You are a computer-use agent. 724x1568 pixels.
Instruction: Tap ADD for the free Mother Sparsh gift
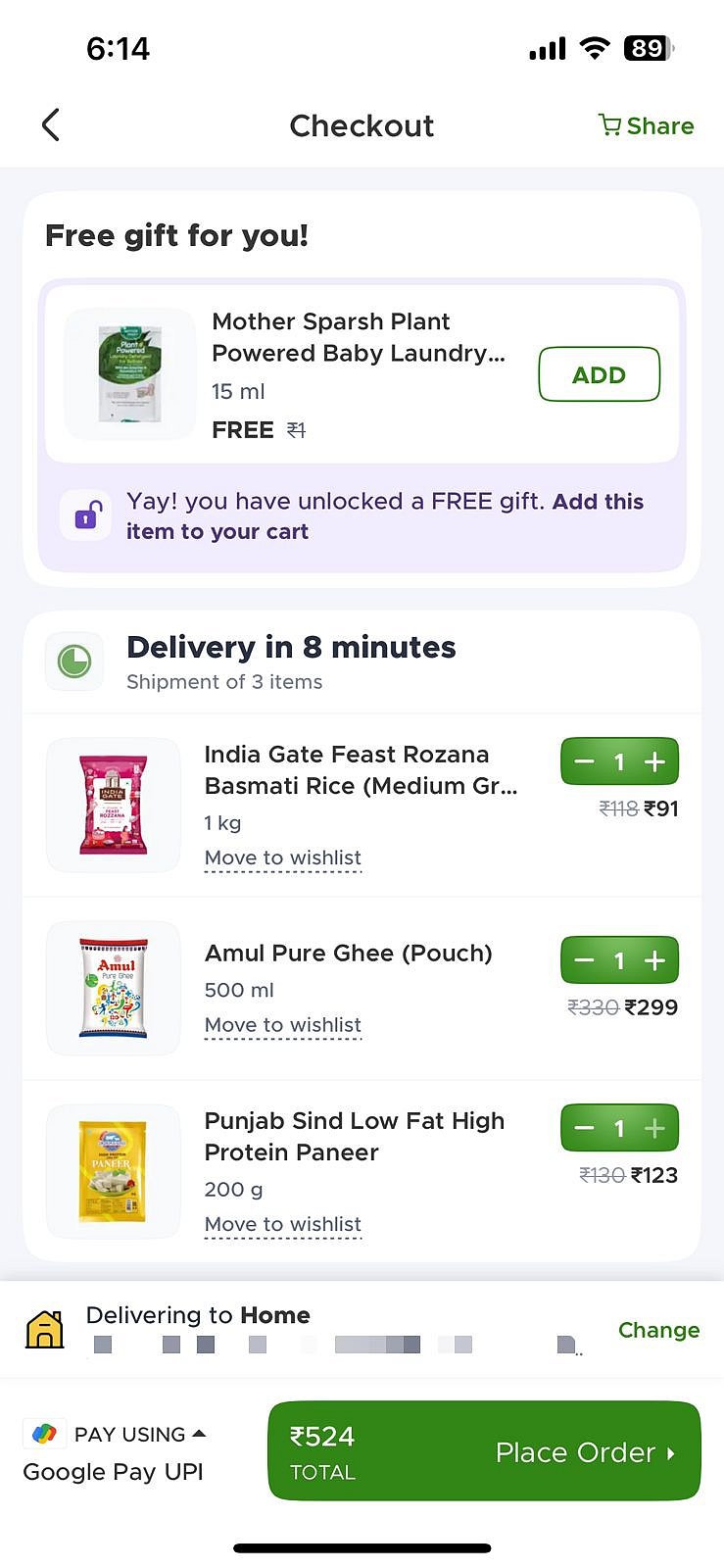tap(599, 374)
